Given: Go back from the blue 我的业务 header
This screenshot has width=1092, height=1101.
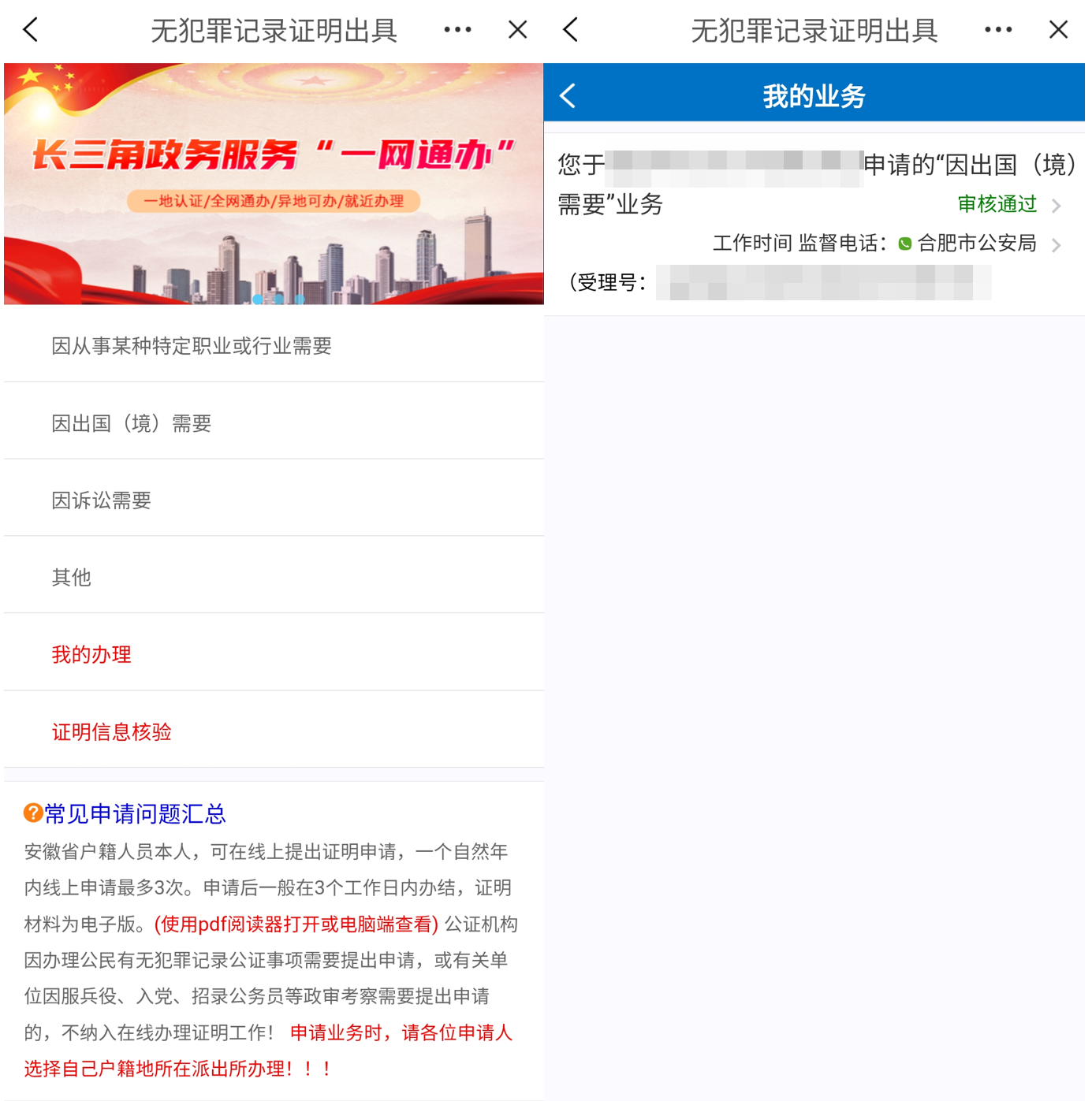Looking at the screenshot, I should tap(568, 96).
